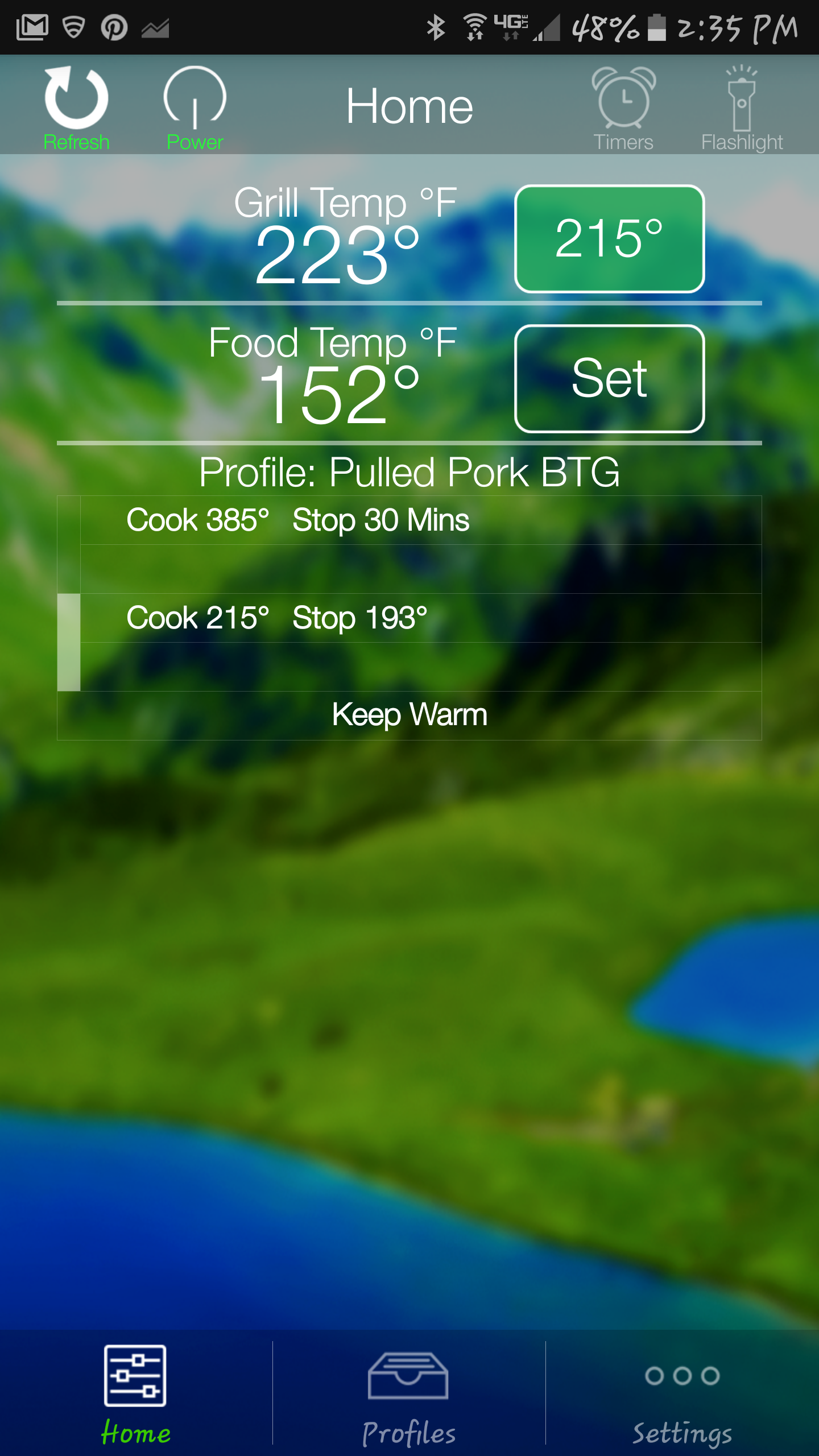
Task: Select the Cook 385° Stop 30 Mins step
Action: point(409,520)
